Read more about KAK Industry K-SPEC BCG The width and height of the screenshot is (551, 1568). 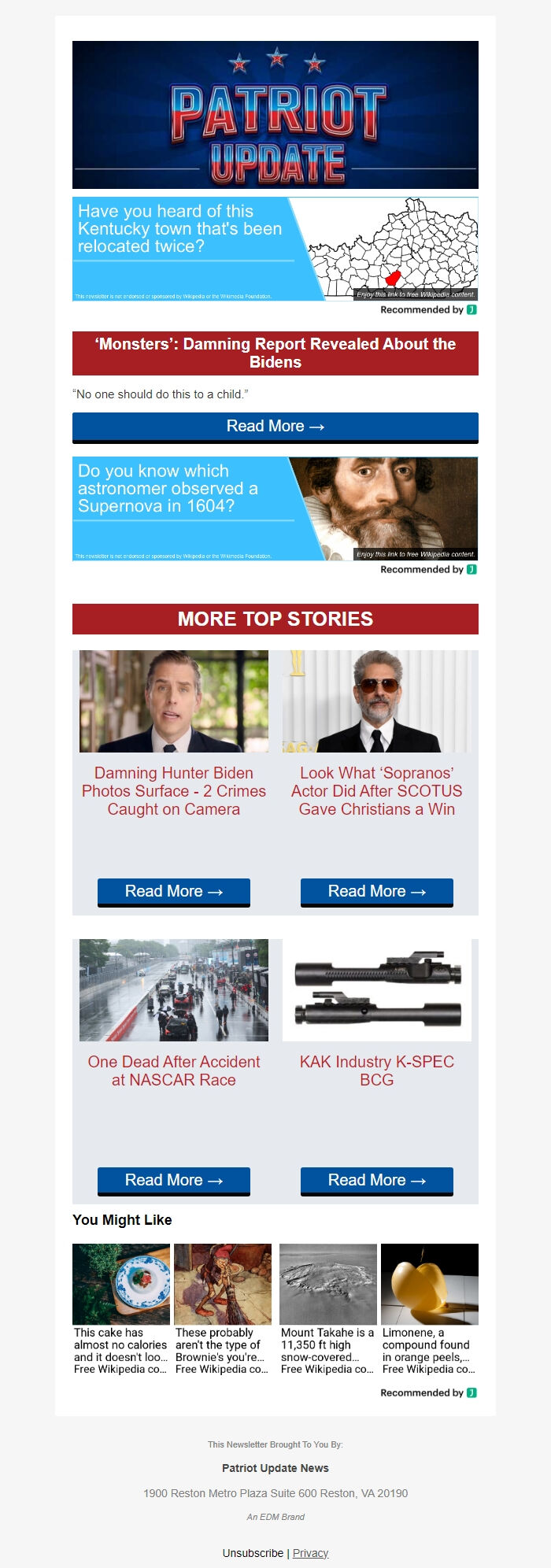[x=376, y=1180]
